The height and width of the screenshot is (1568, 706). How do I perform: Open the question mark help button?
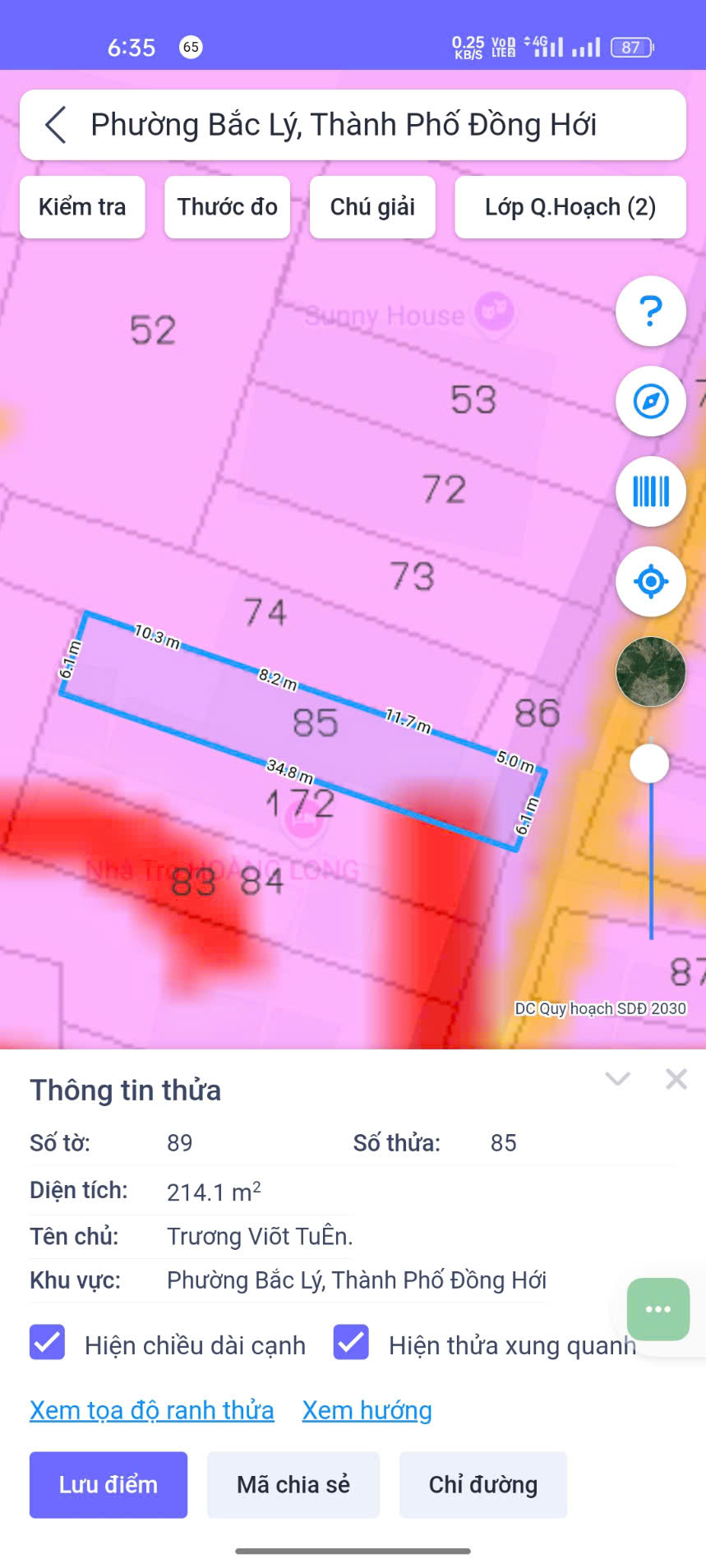pyautogui.click(x=650, y=311)
